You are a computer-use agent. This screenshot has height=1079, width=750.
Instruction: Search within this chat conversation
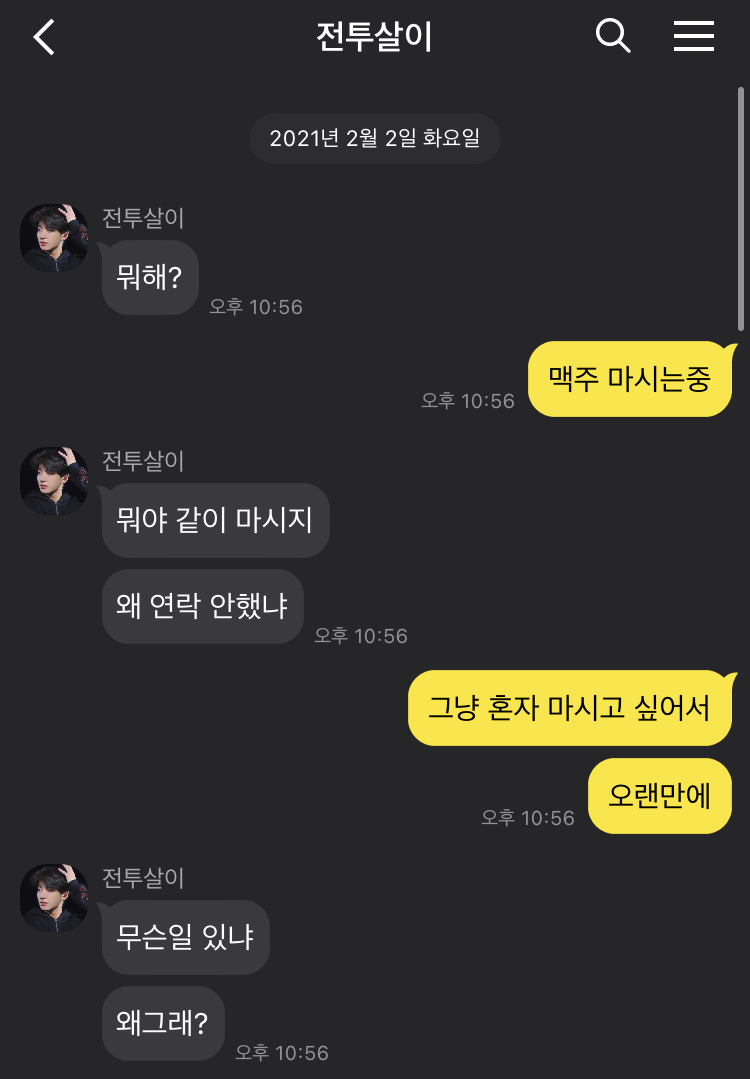612,37
